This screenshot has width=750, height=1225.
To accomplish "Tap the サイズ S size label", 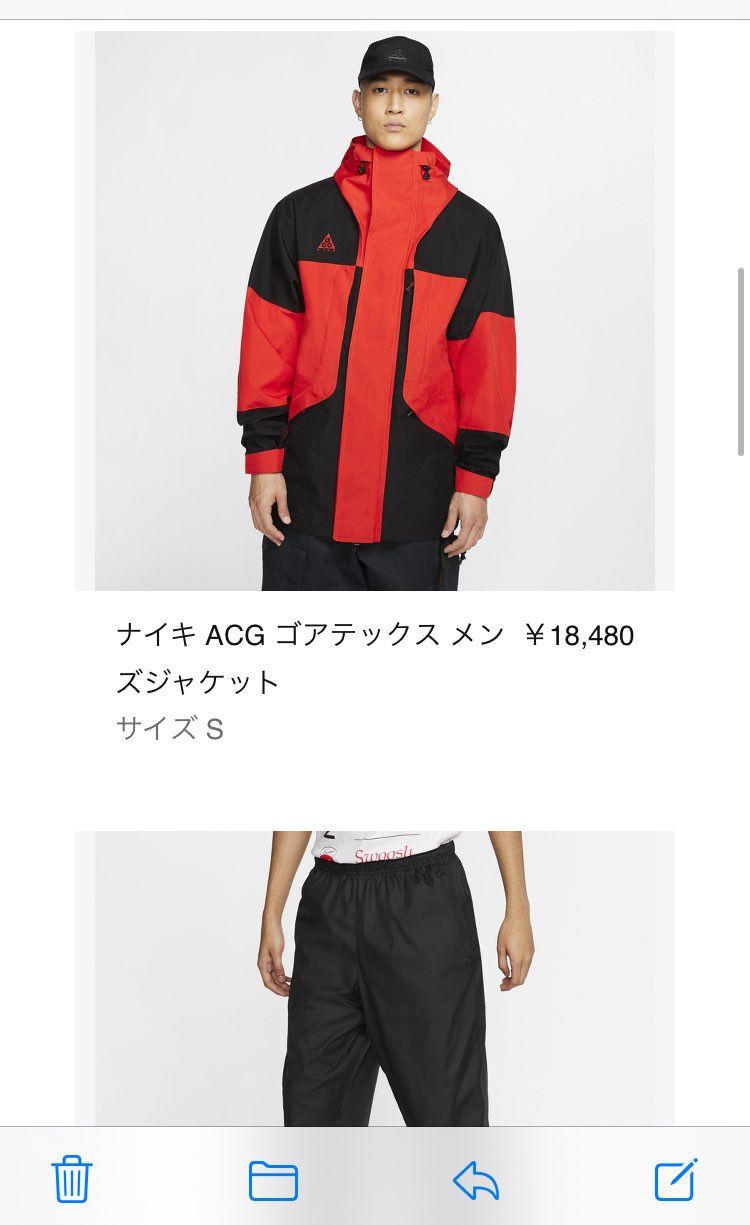I will 172,730.
